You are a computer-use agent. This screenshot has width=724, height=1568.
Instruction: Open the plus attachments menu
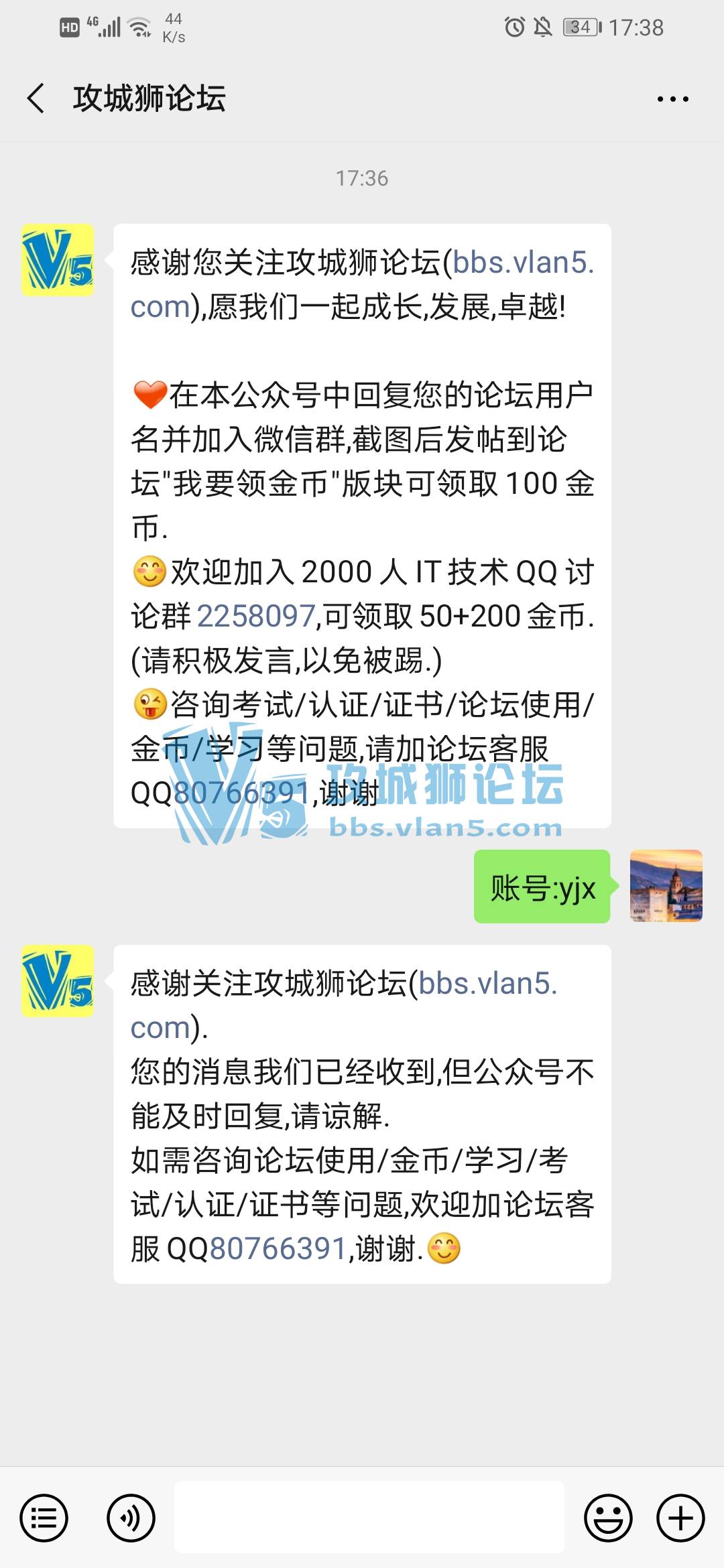[680, 1518]
